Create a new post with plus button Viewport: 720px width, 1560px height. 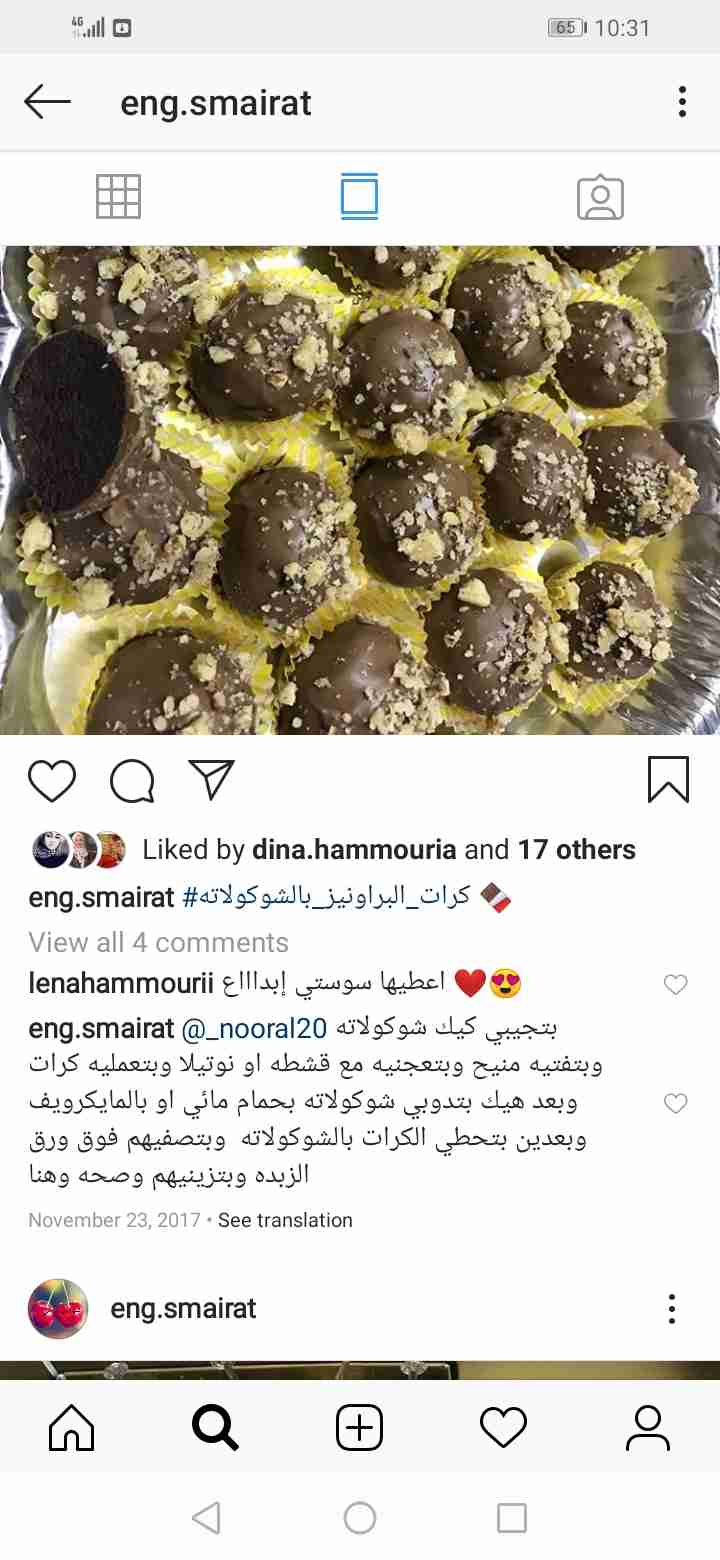359,1427
